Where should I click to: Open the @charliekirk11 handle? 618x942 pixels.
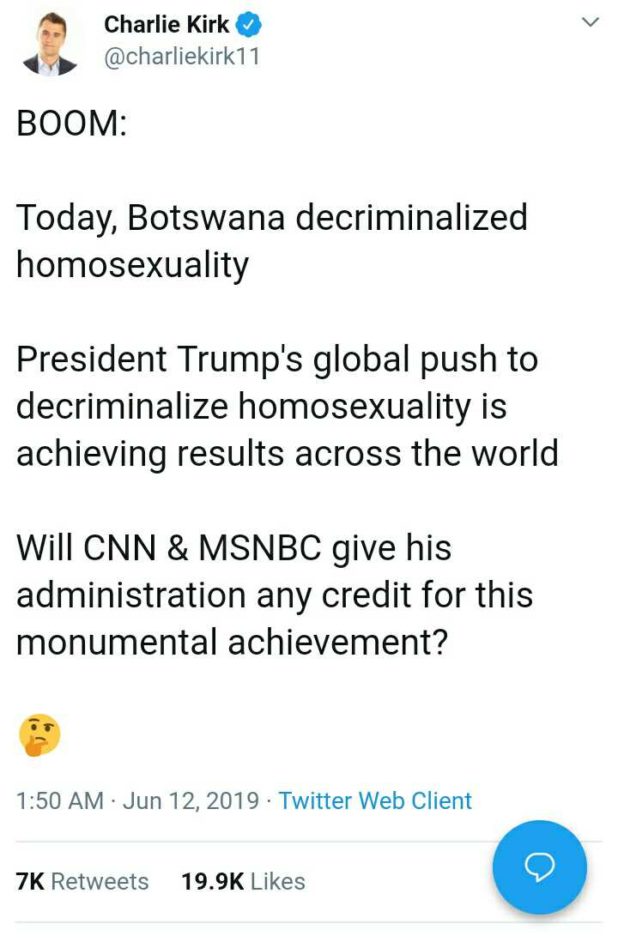[182, 56]
